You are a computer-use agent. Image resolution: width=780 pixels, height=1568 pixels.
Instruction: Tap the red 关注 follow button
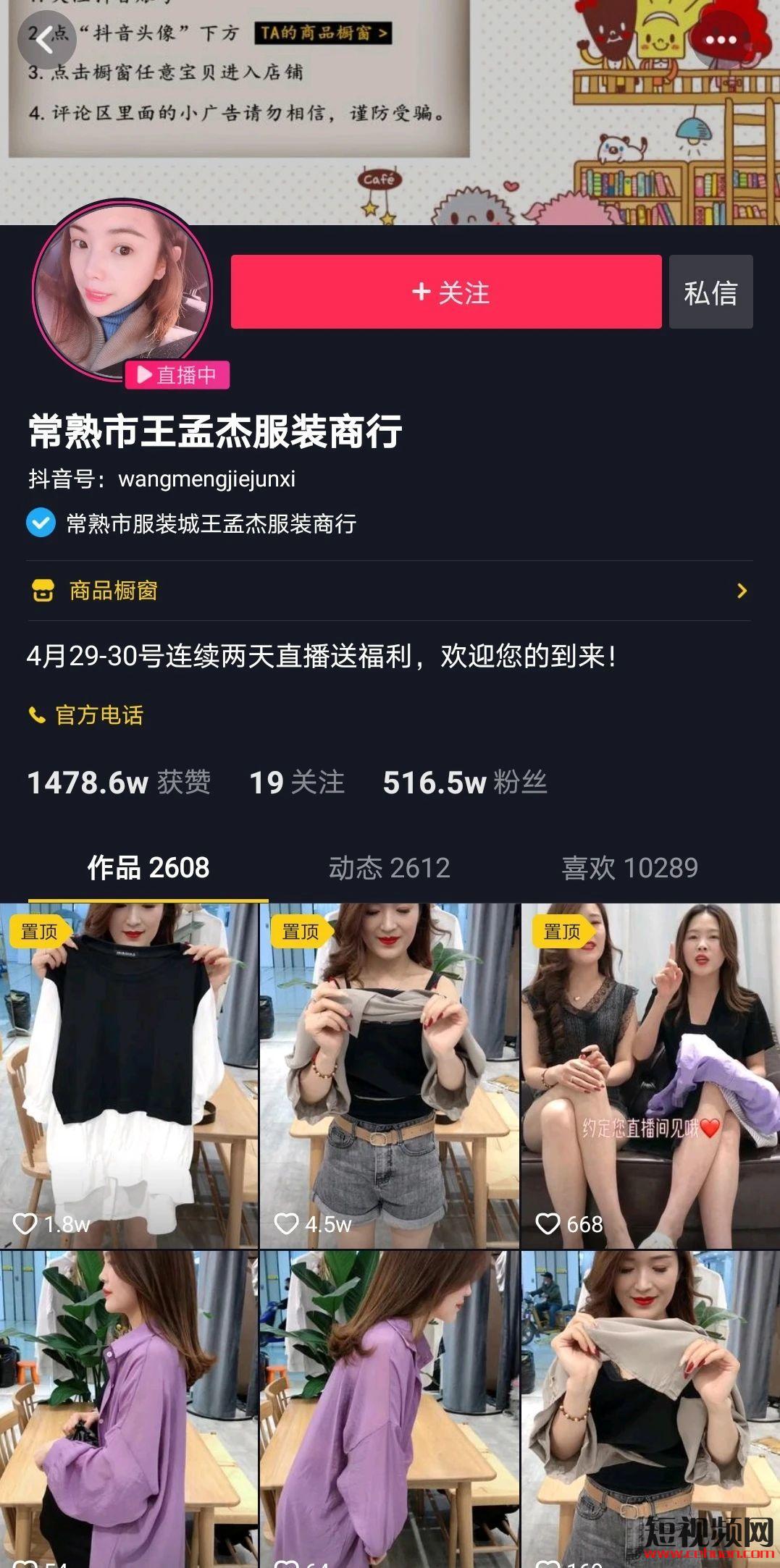[446, 292]
